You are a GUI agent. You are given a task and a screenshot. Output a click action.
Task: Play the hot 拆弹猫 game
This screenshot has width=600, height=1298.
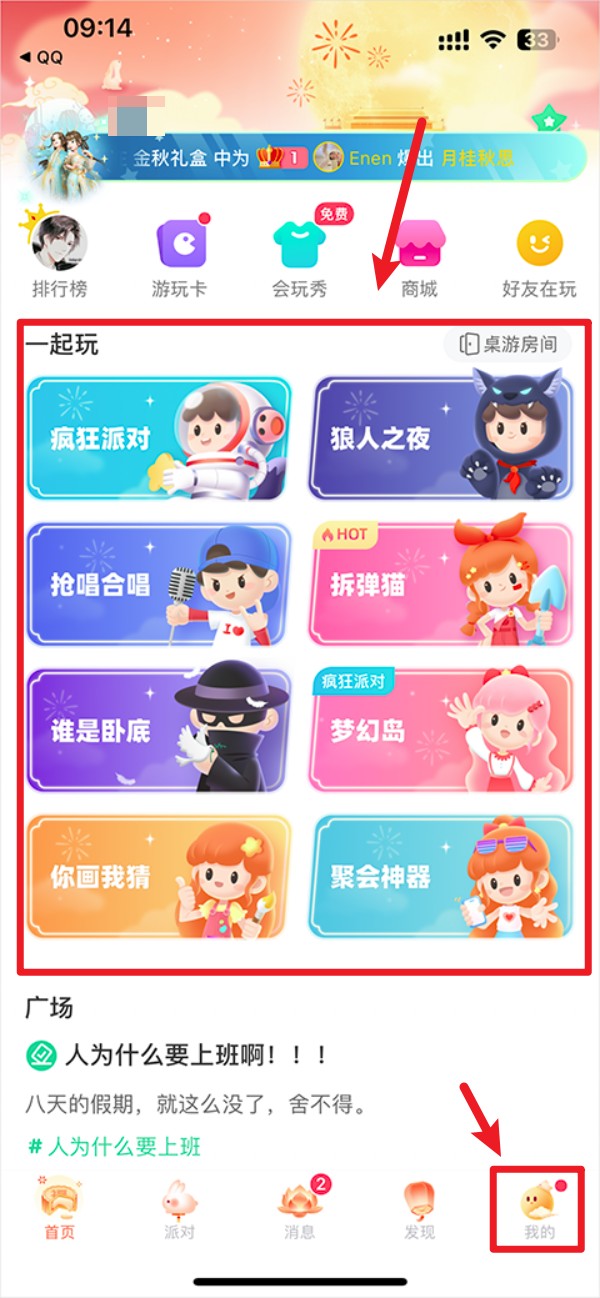click(441, 583)
